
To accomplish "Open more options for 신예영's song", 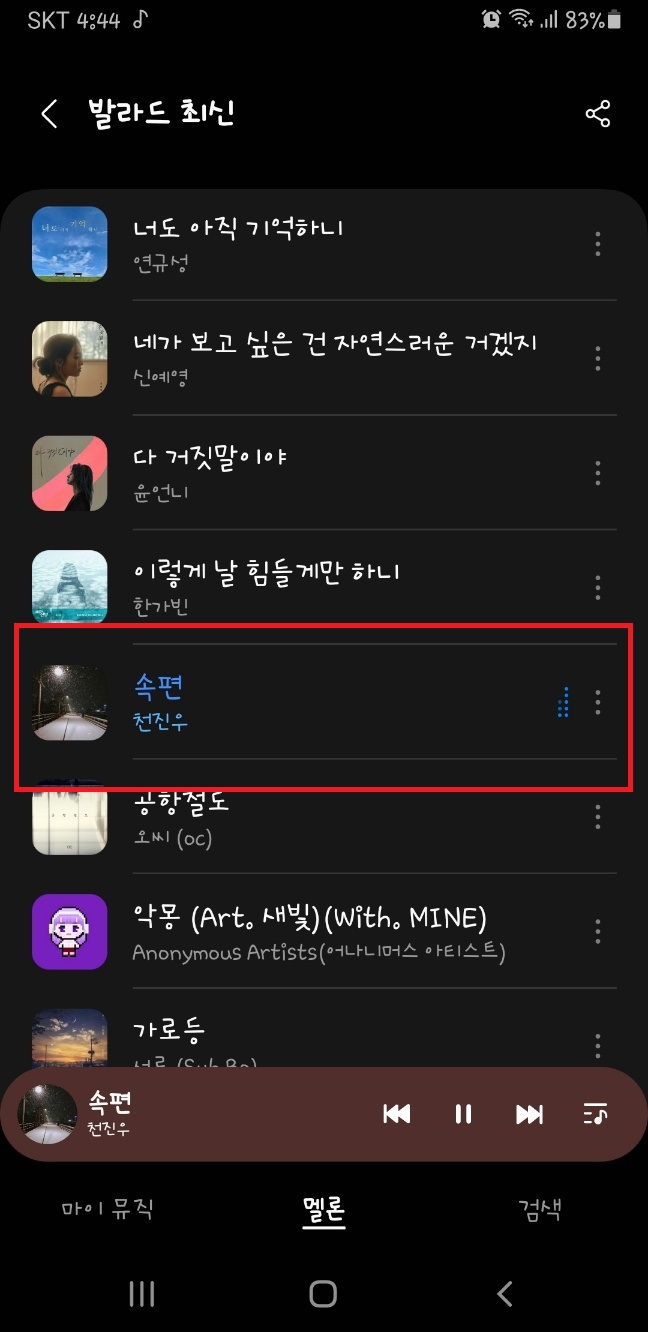I will click(x=598, y=358).
